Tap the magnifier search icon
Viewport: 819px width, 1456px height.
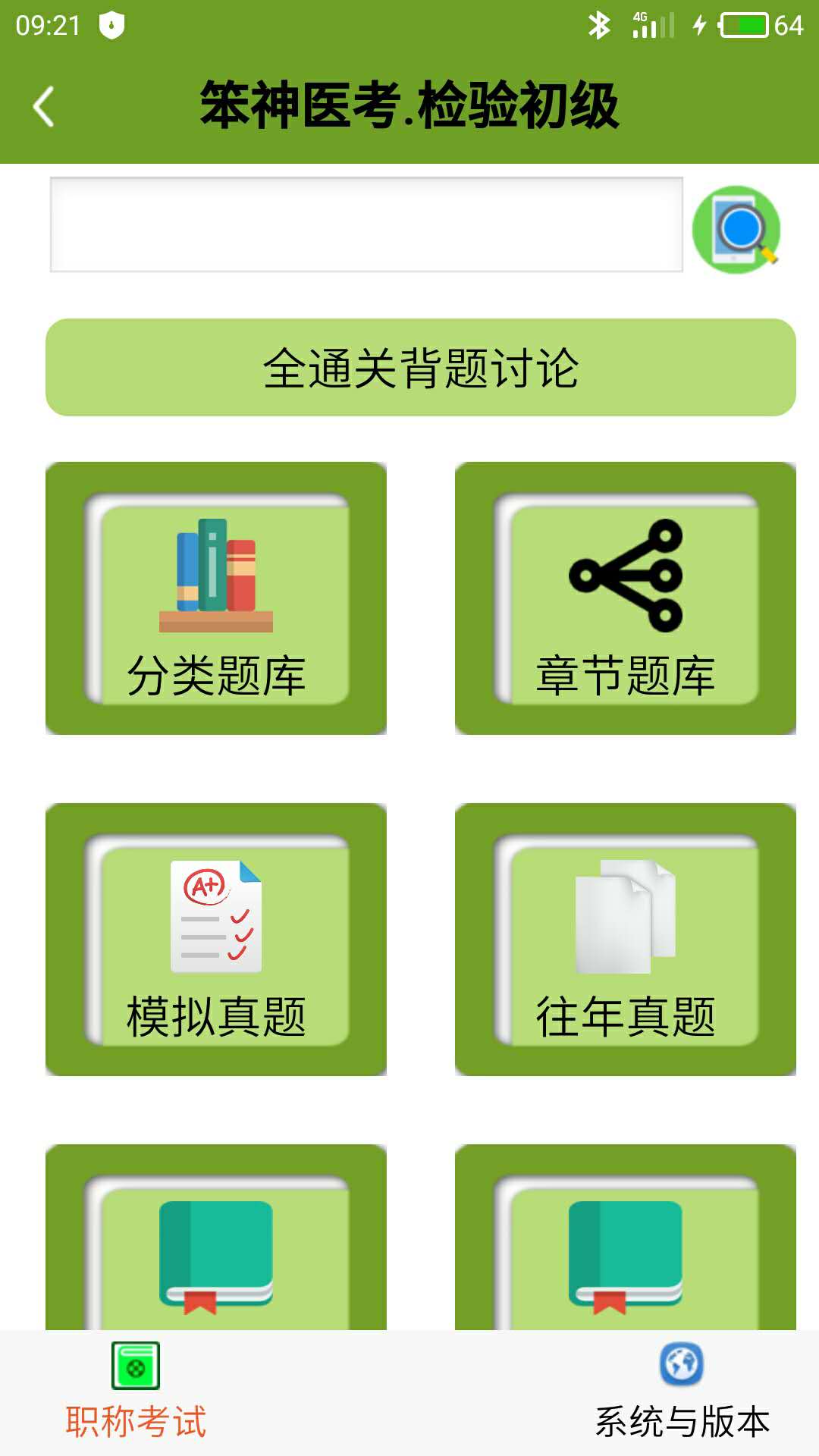point(736,229)
